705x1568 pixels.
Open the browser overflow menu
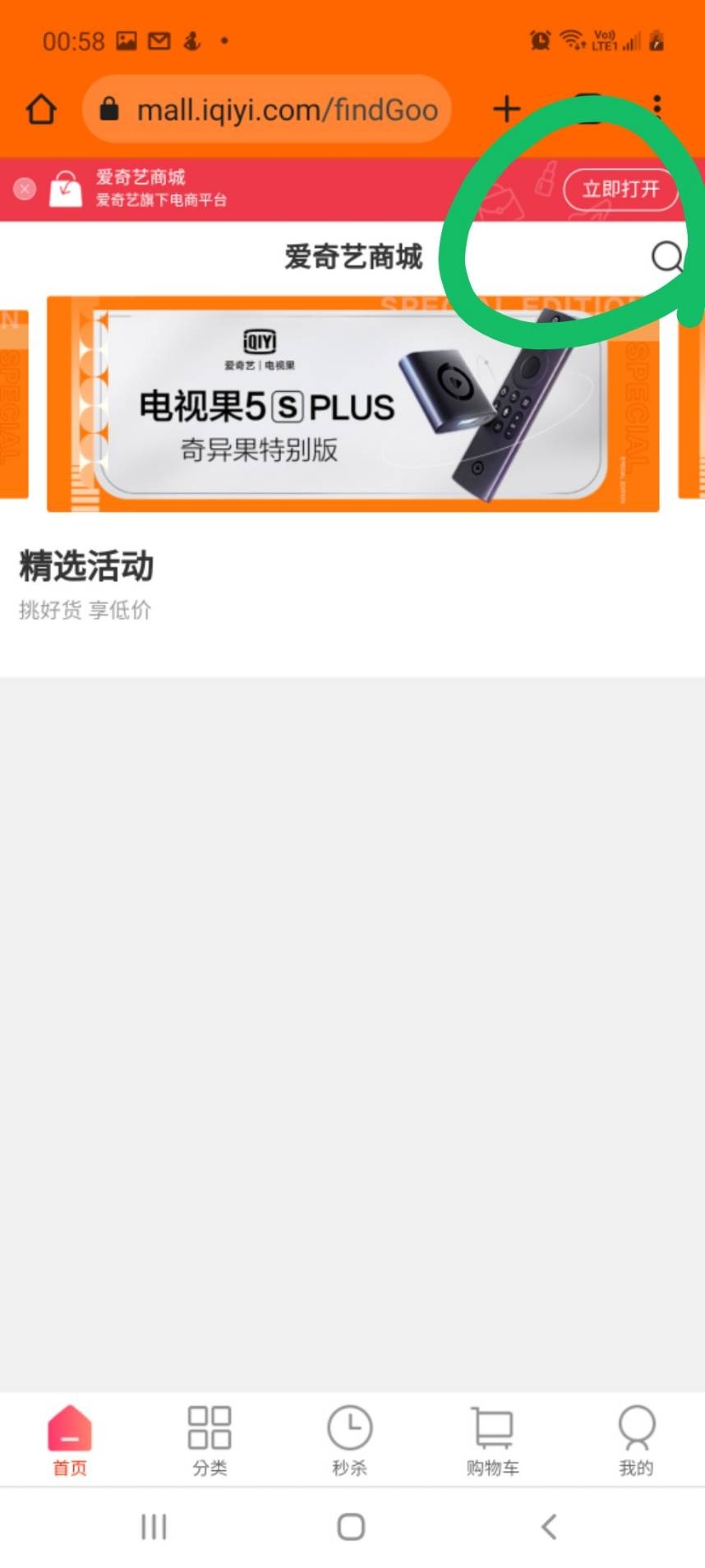click(x=657, y=108)
